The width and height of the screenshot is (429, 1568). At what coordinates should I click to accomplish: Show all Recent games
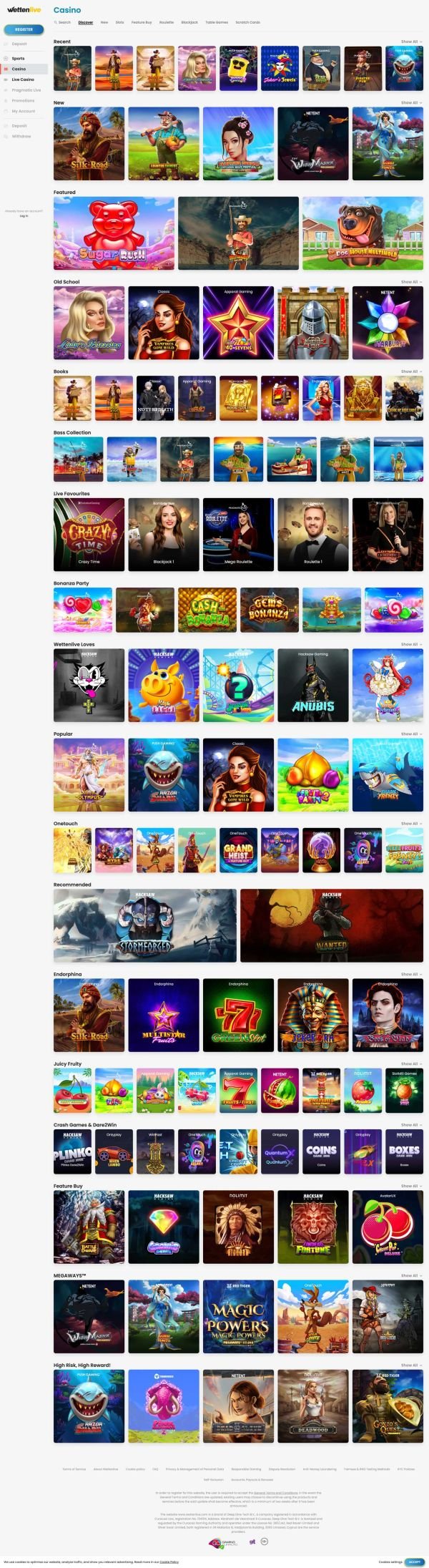(x=410, y=42)
